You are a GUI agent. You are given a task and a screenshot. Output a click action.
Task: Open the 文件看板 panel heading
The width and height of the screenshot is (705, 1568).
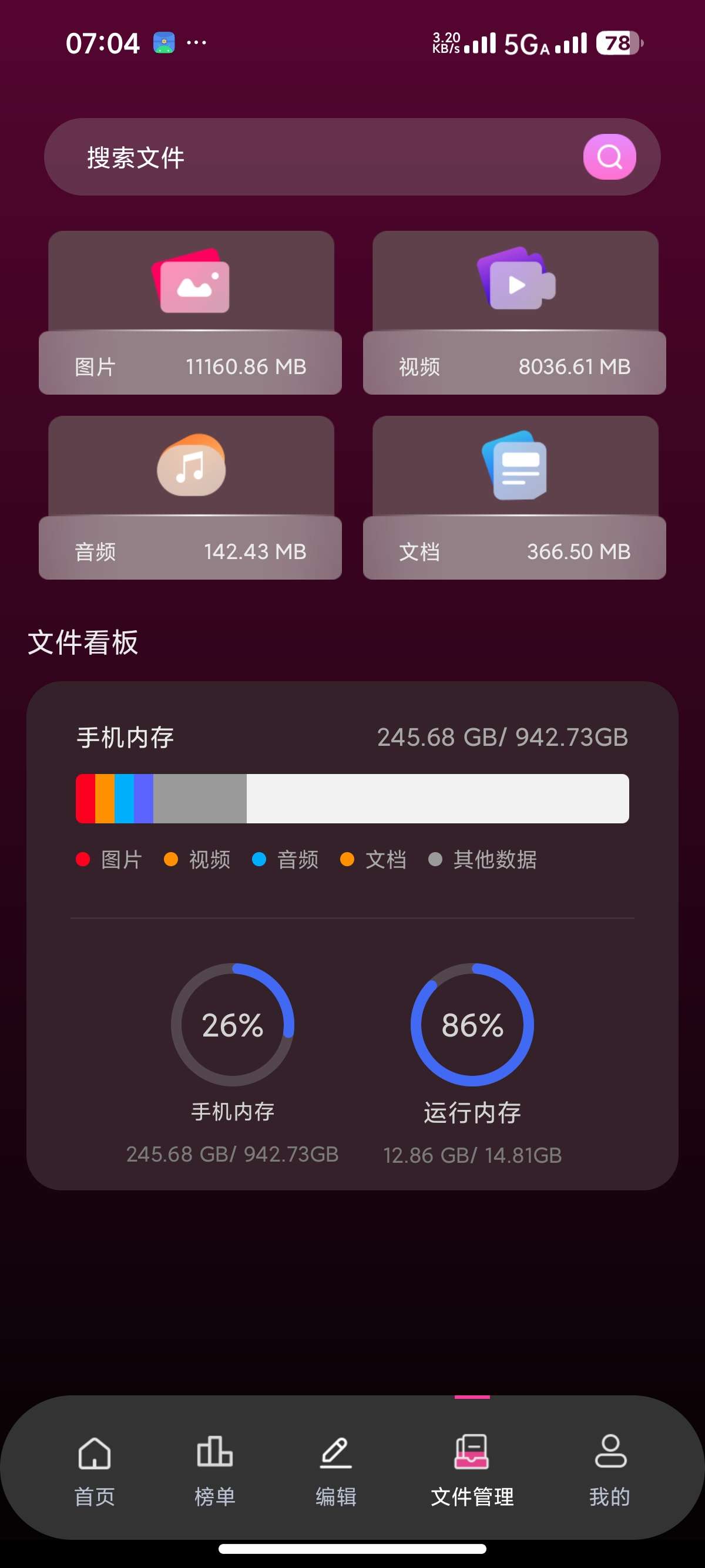[82, 643]
